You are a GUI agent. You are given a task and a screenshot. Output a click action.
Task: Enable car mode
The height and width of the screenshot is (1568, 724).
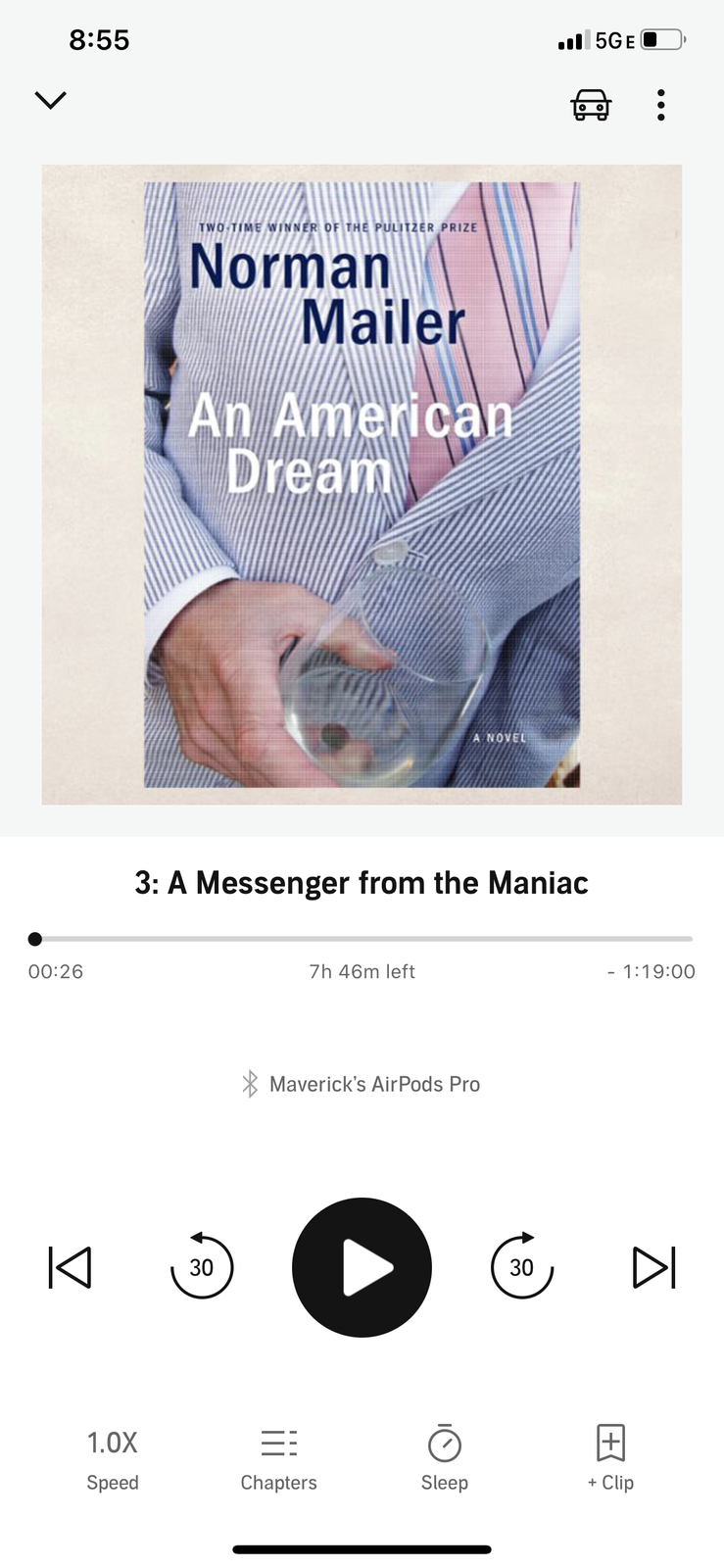pyautogui.click(x=591, y=104)
